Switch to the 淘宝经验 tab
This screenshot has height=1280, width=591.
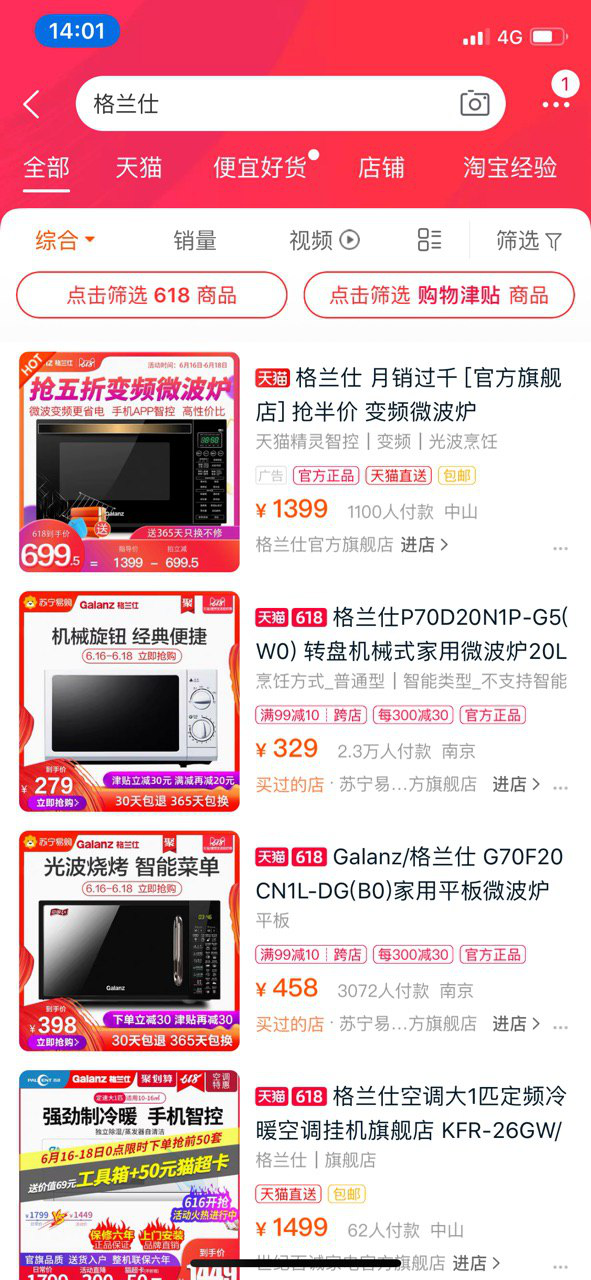click(510, 168)
